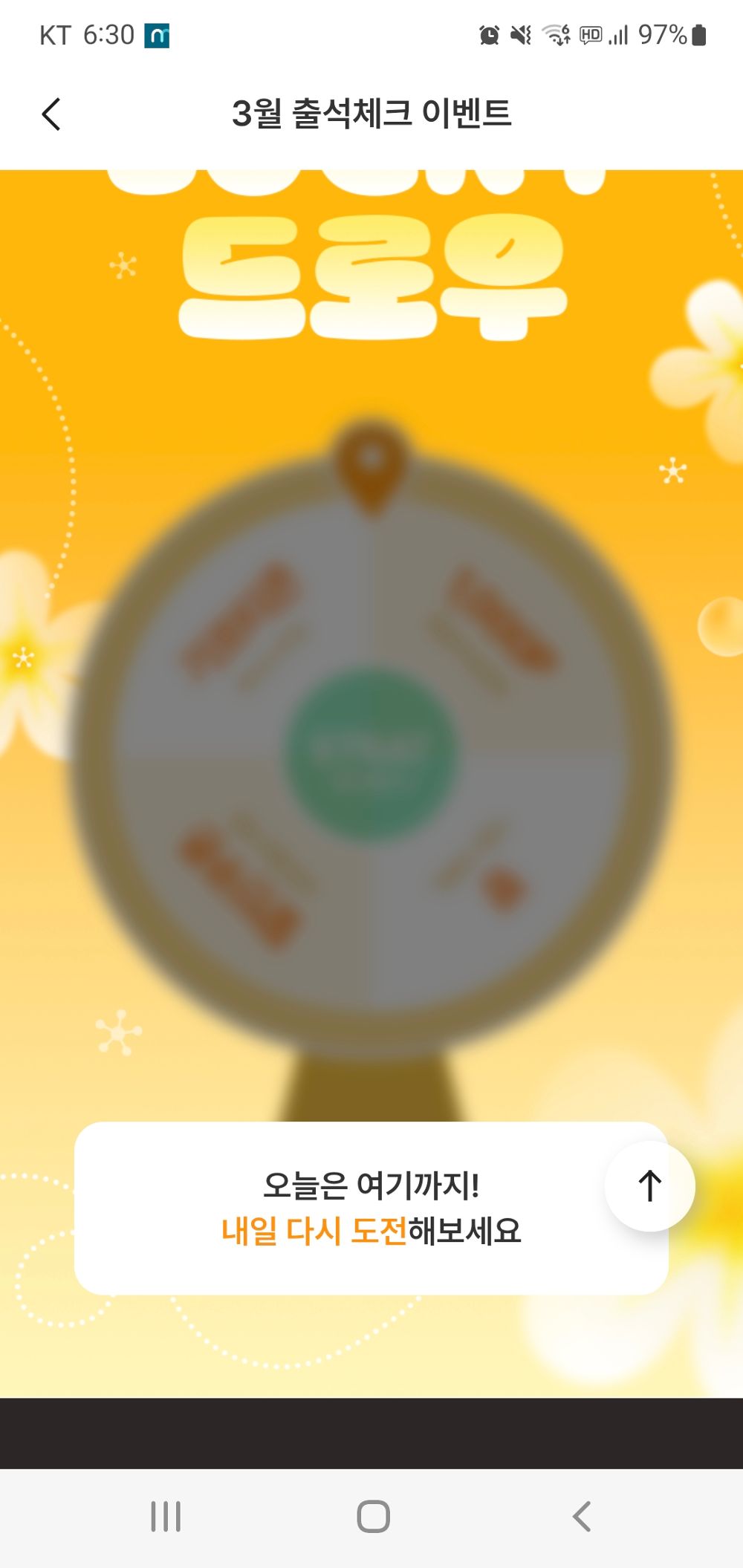Tap the scroll-to-top arrow button
This screenshot has height=1568, width=743.
point(649,1186)
